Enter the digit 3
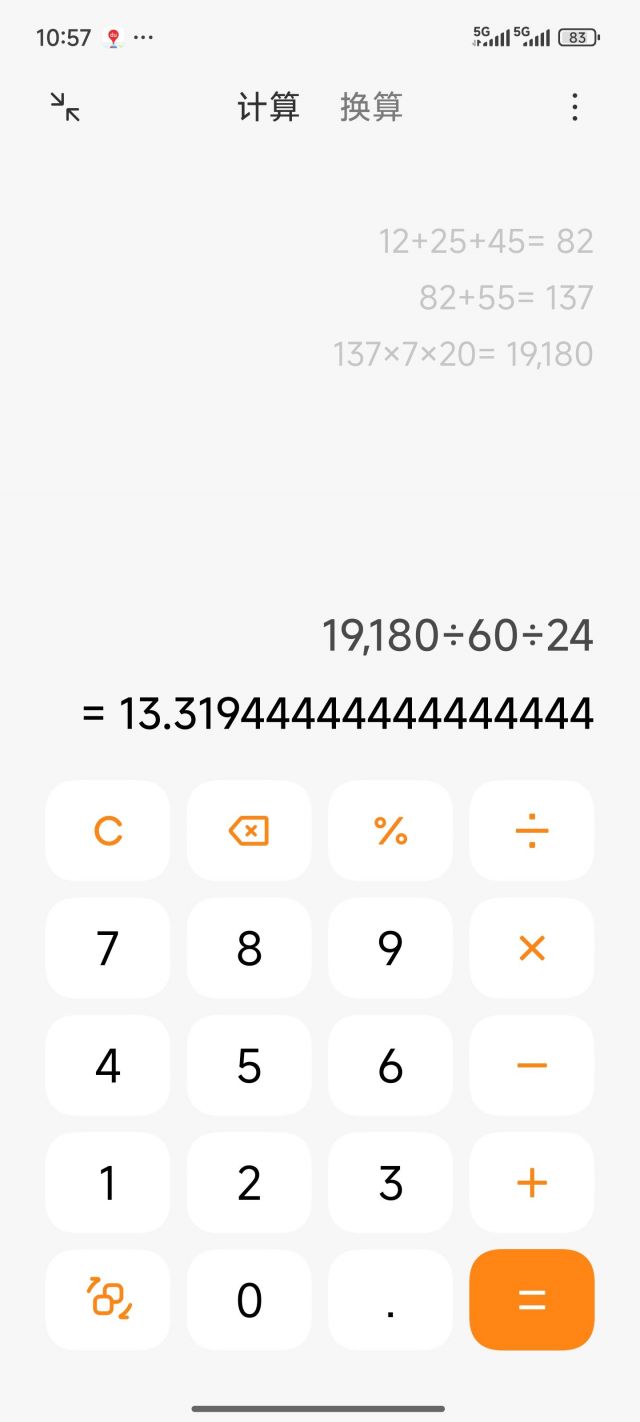Image resolution: width=640 pixels, height=1422 pixels. 390,1183
